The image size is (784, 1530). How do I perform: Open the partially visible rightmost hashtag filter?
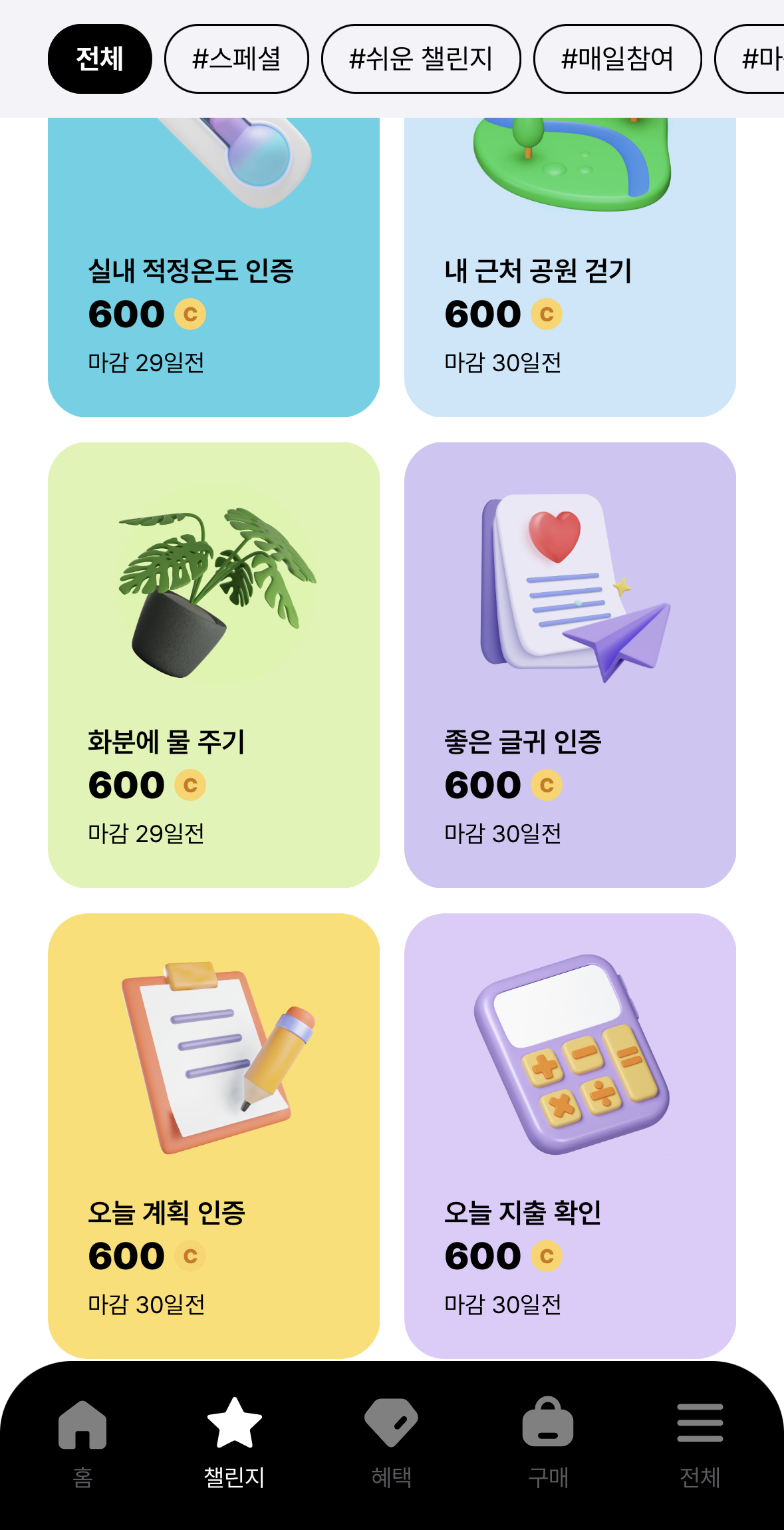coord(758,59)
